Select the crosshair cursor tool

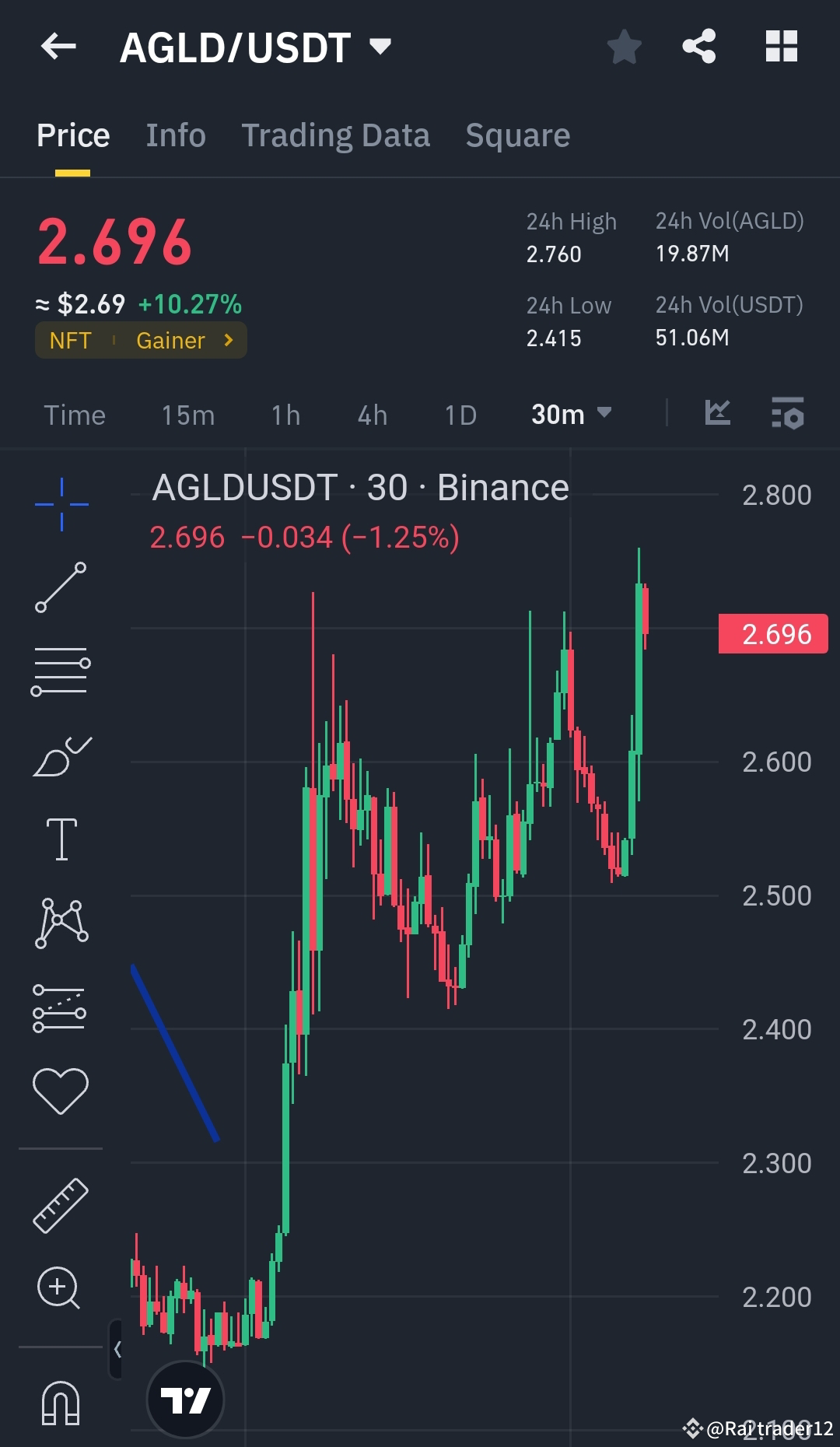pyautogui.click(x=61, y=504)
